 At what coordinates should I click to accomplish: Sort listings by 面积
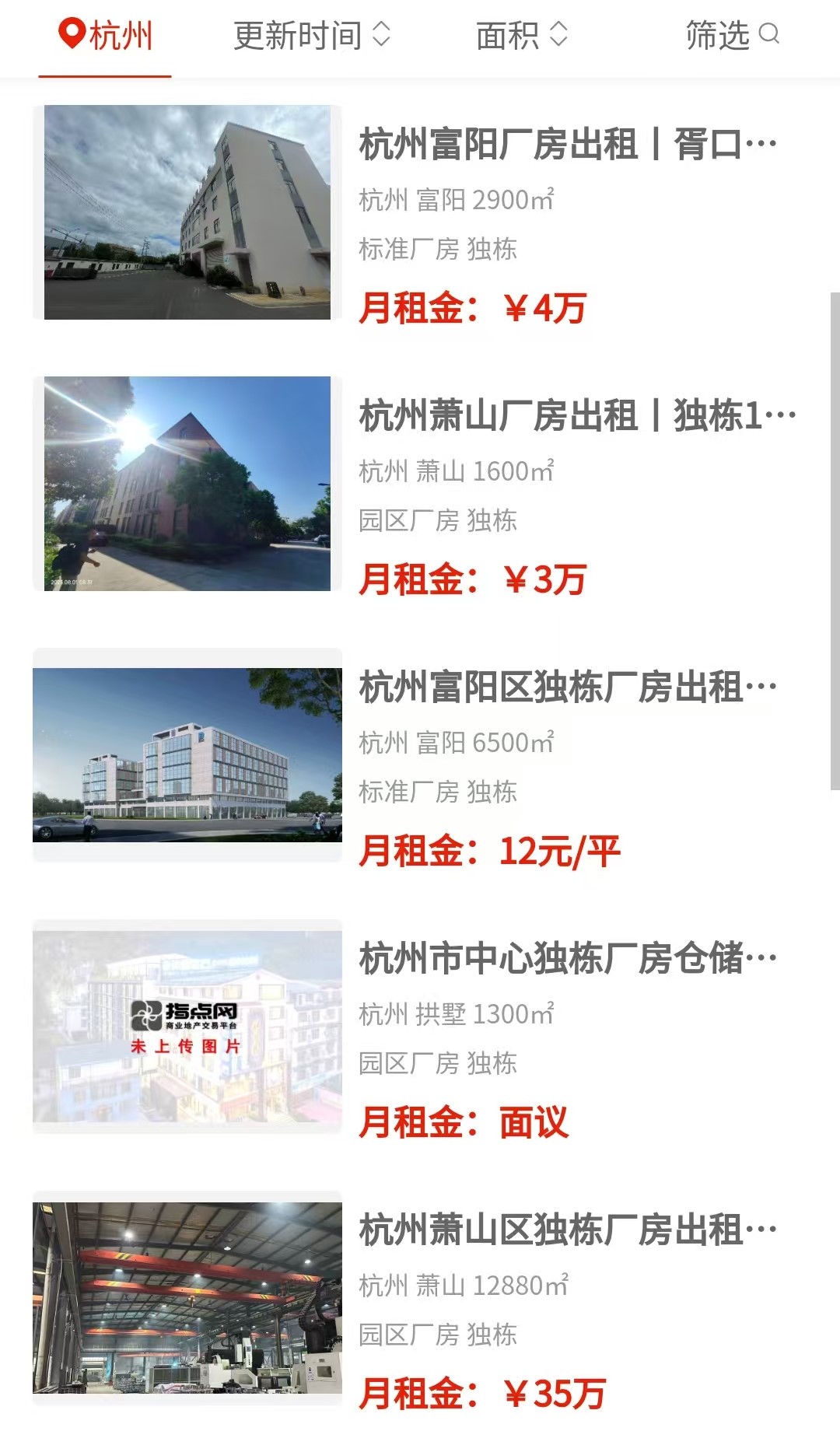pos(522,36)
